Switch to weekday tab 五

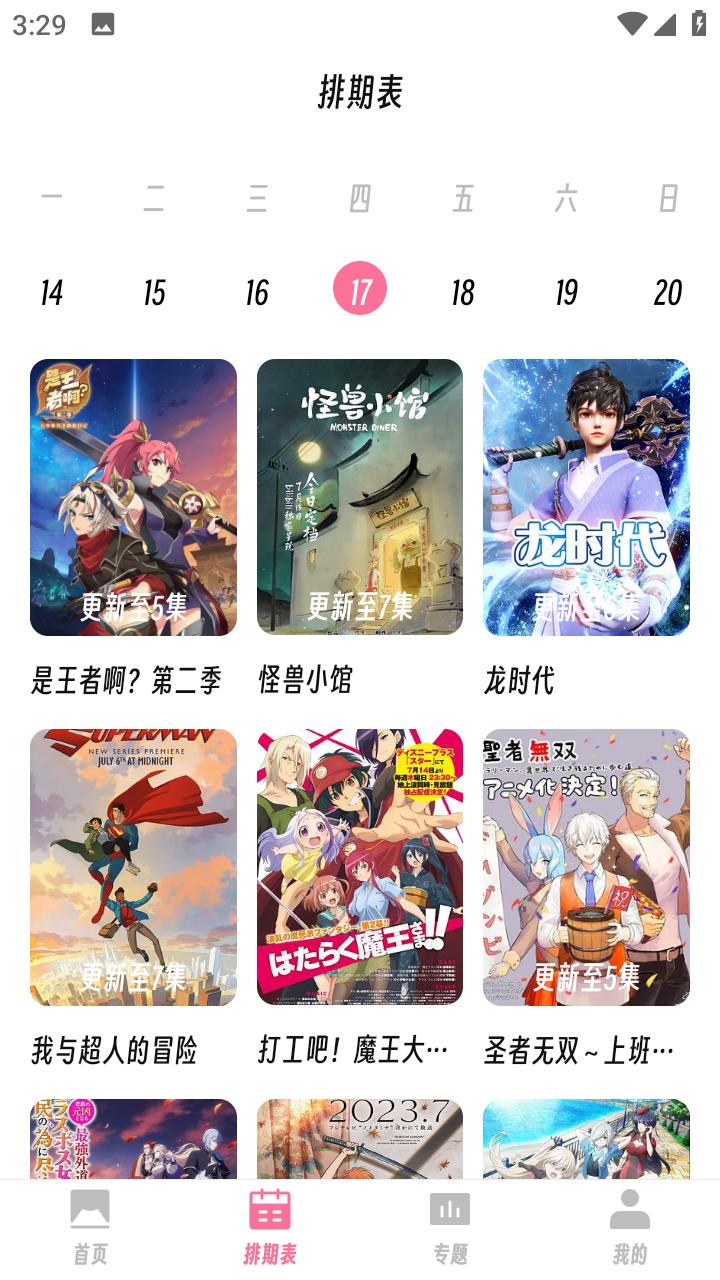(x=463, y=199)
